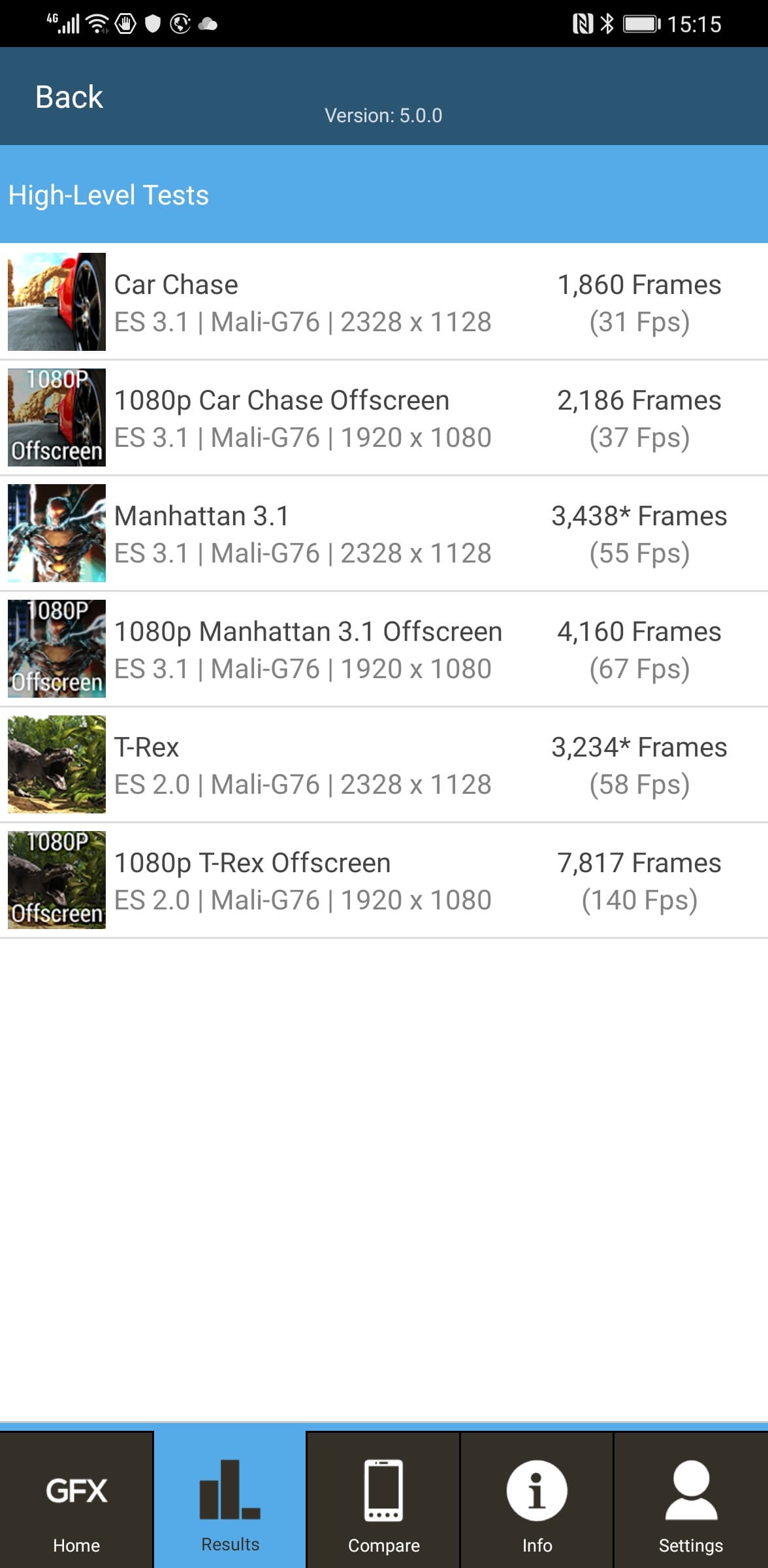This screenshot has height=1568, width=768.
Task: Open the Car Chase test result
Action: click(x=384, y=302)
